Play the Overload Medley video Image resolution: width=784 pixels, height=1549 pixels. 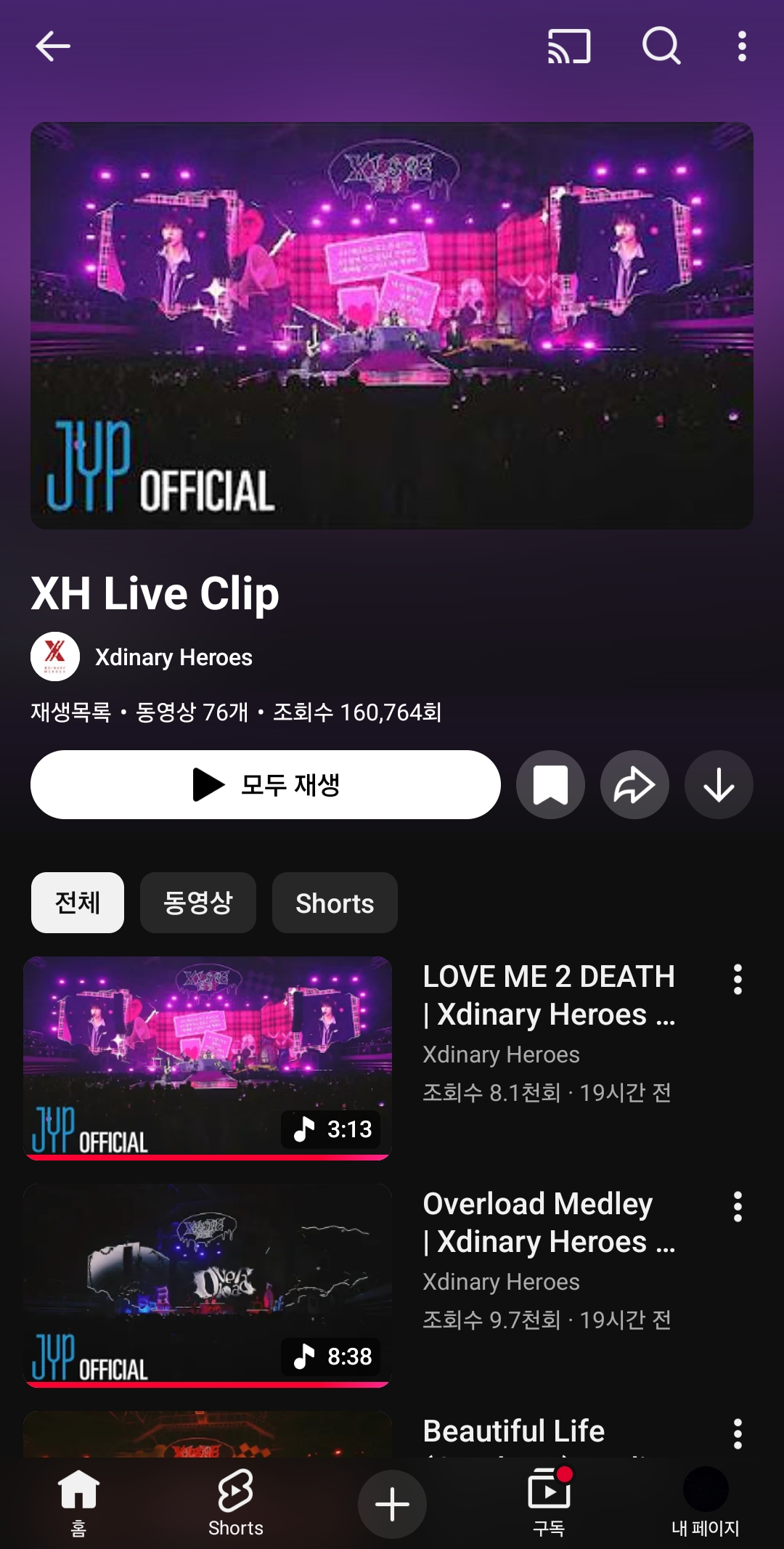click(208, 1285)
